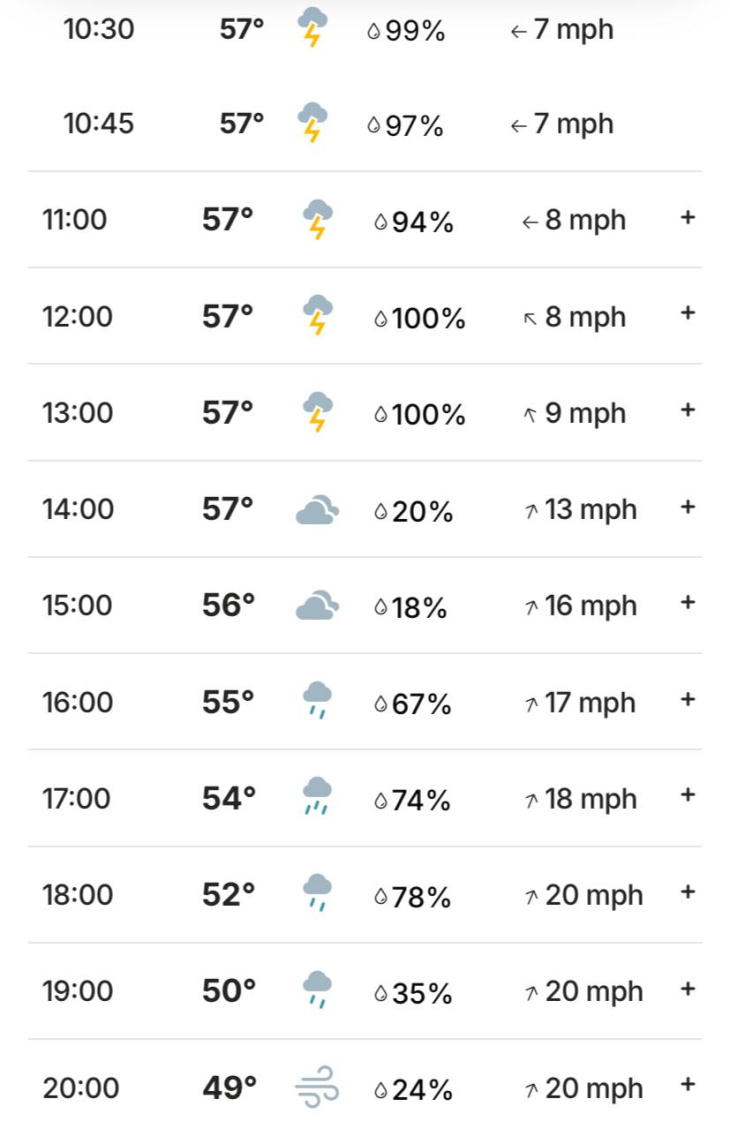Open the plus icon for 13:00
This screenshot has width=730, height=1129.
pos(688,410)
